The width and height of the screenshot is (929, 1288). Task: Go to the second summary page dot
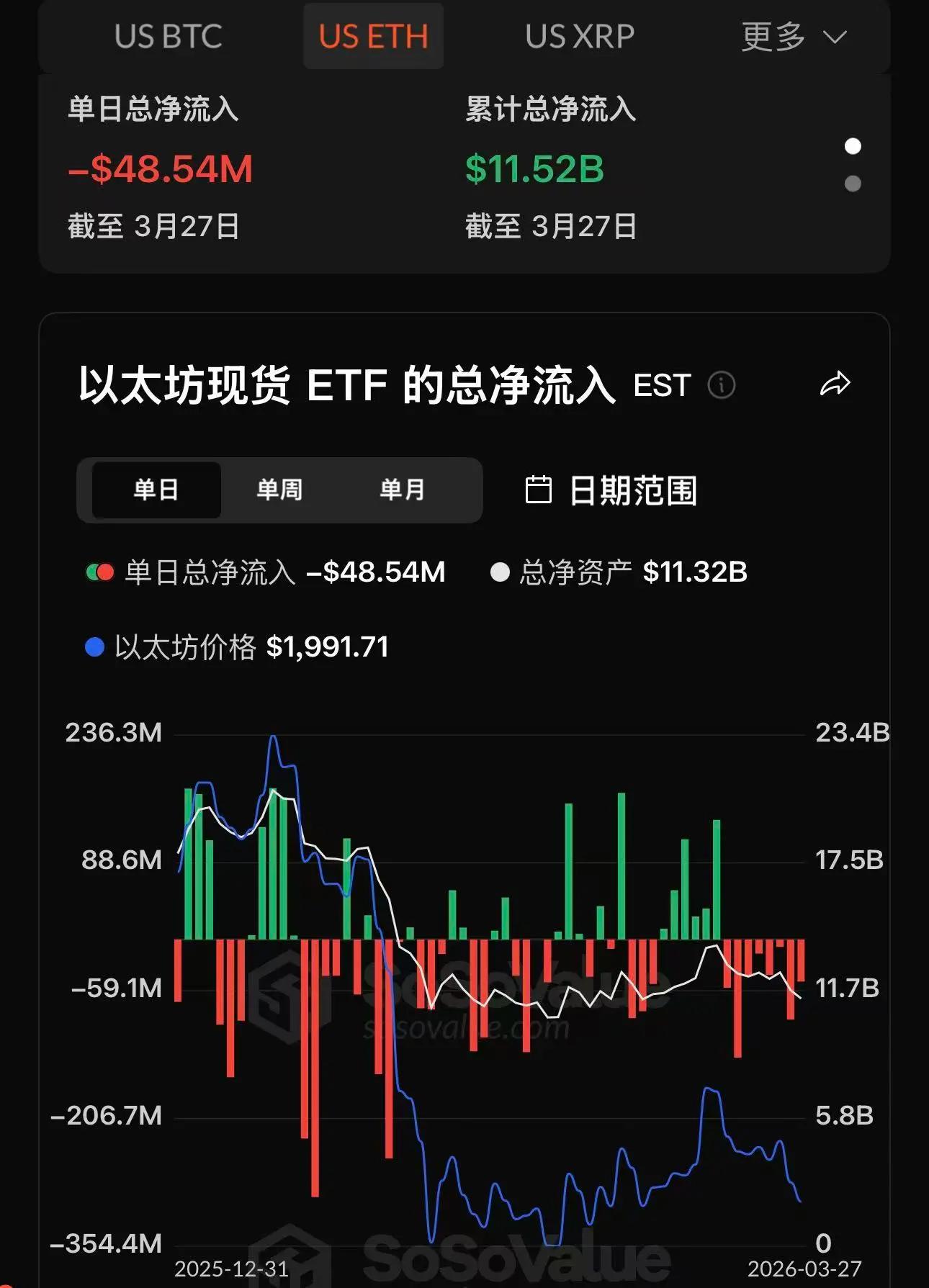click(x=853, y=184)
